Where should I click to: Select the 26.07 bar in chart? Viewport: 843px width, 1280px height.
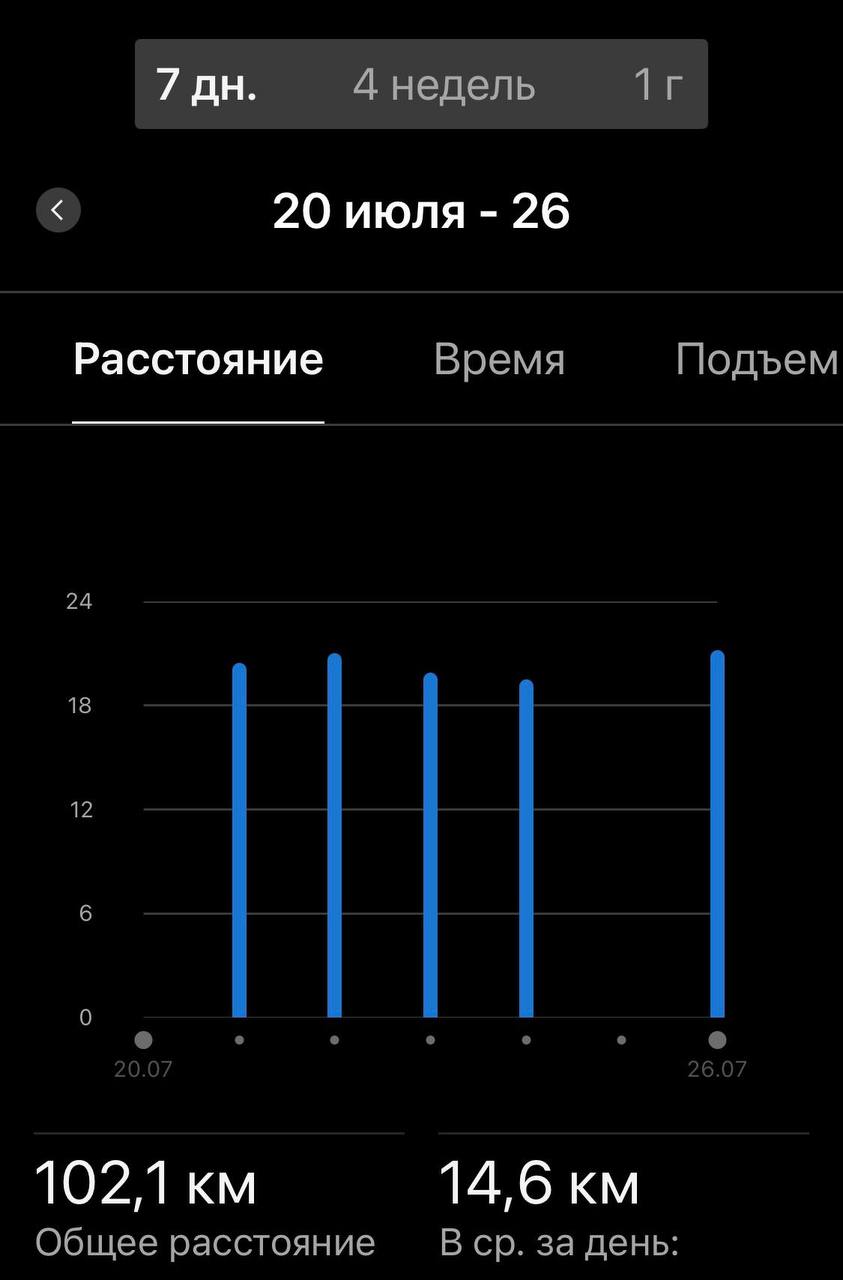point(717,834)
